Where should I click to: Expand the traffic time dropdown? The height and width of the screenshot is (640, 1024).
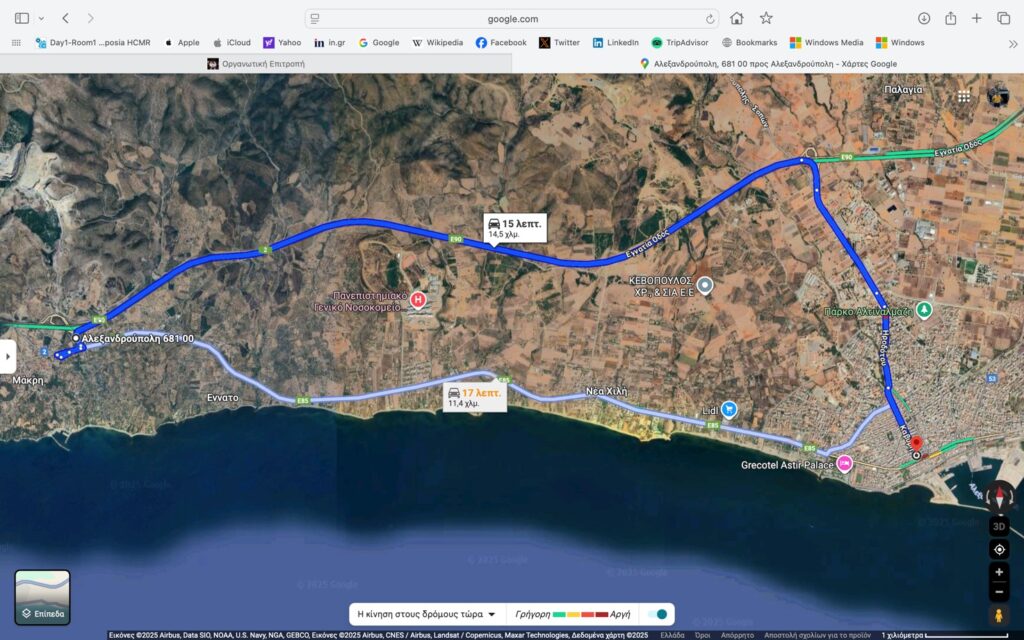pos(427,614)
